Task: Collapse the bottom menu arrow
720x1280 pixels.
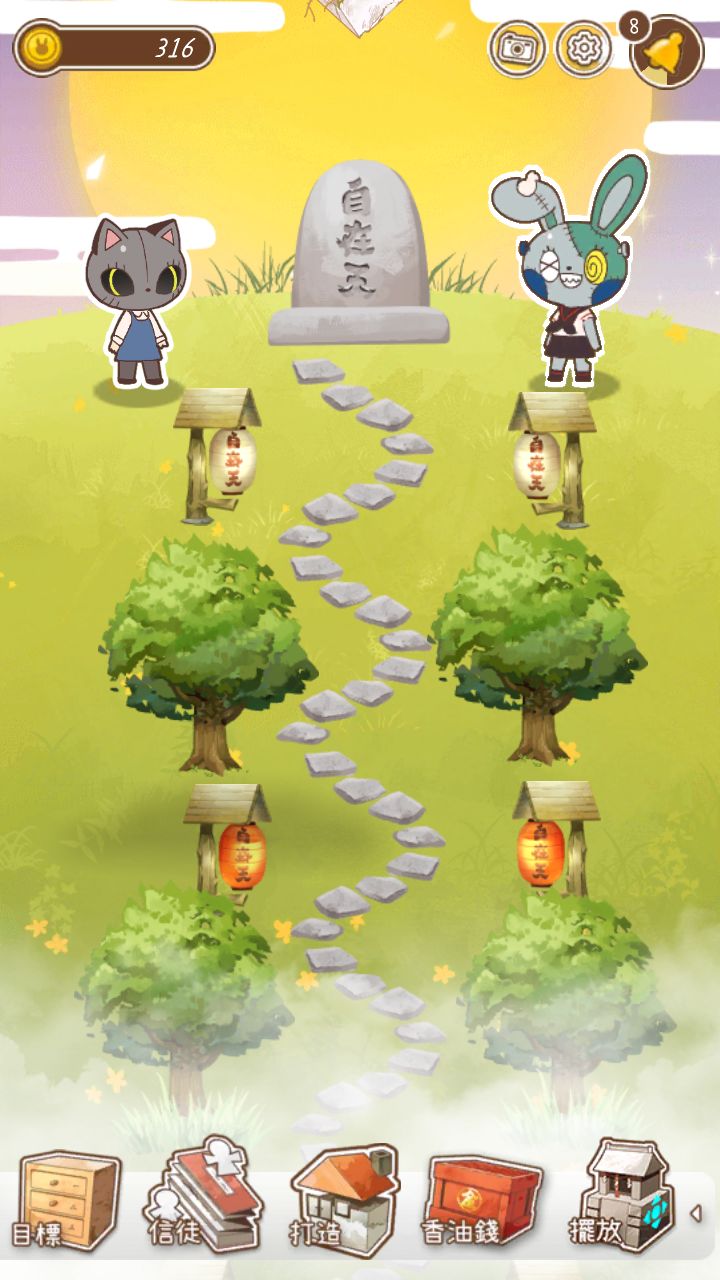Action: coord(696,1213)
